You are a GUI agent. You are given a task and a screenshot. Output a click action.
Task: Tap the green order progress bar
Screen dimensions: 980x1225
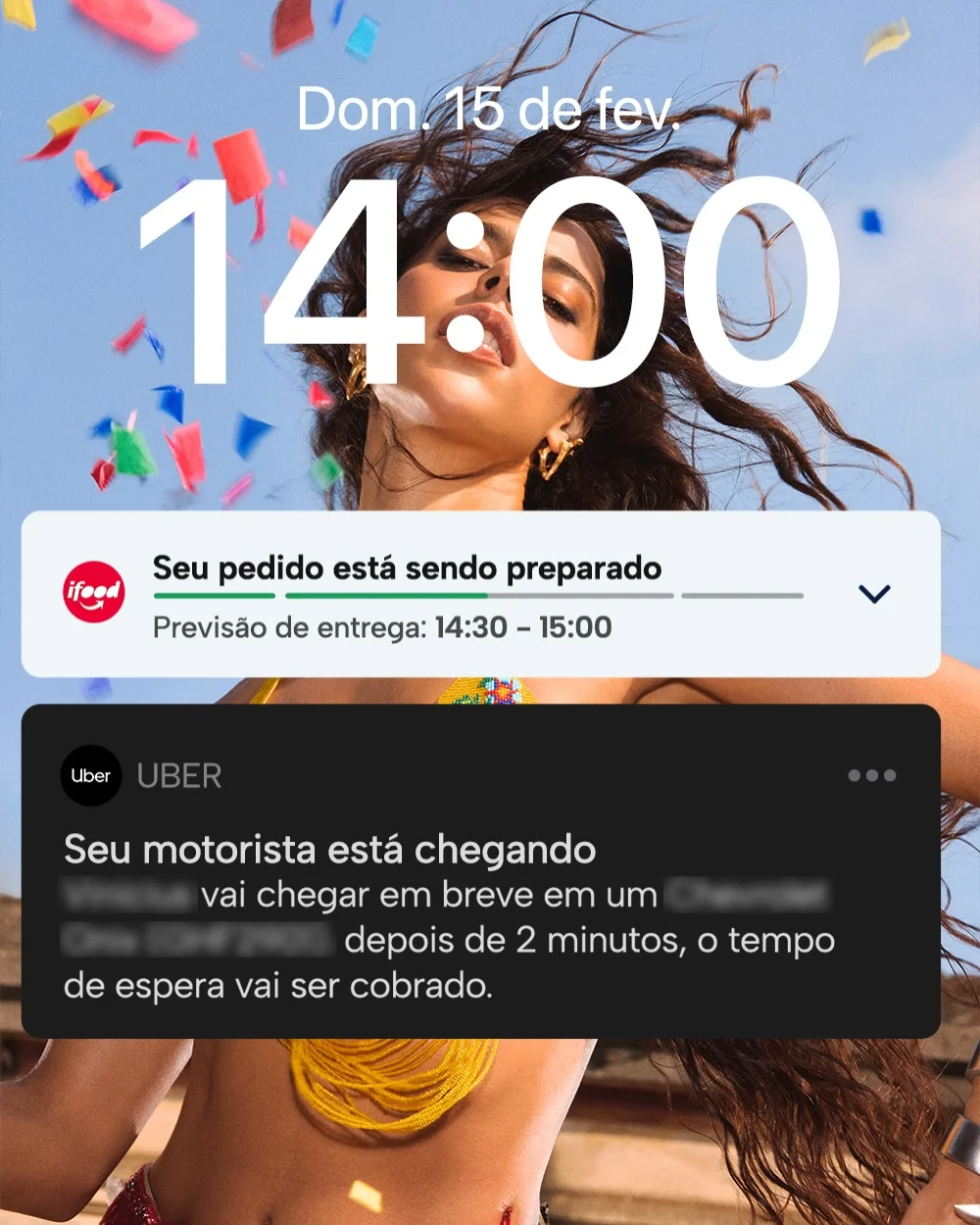(x=294, y=596)
